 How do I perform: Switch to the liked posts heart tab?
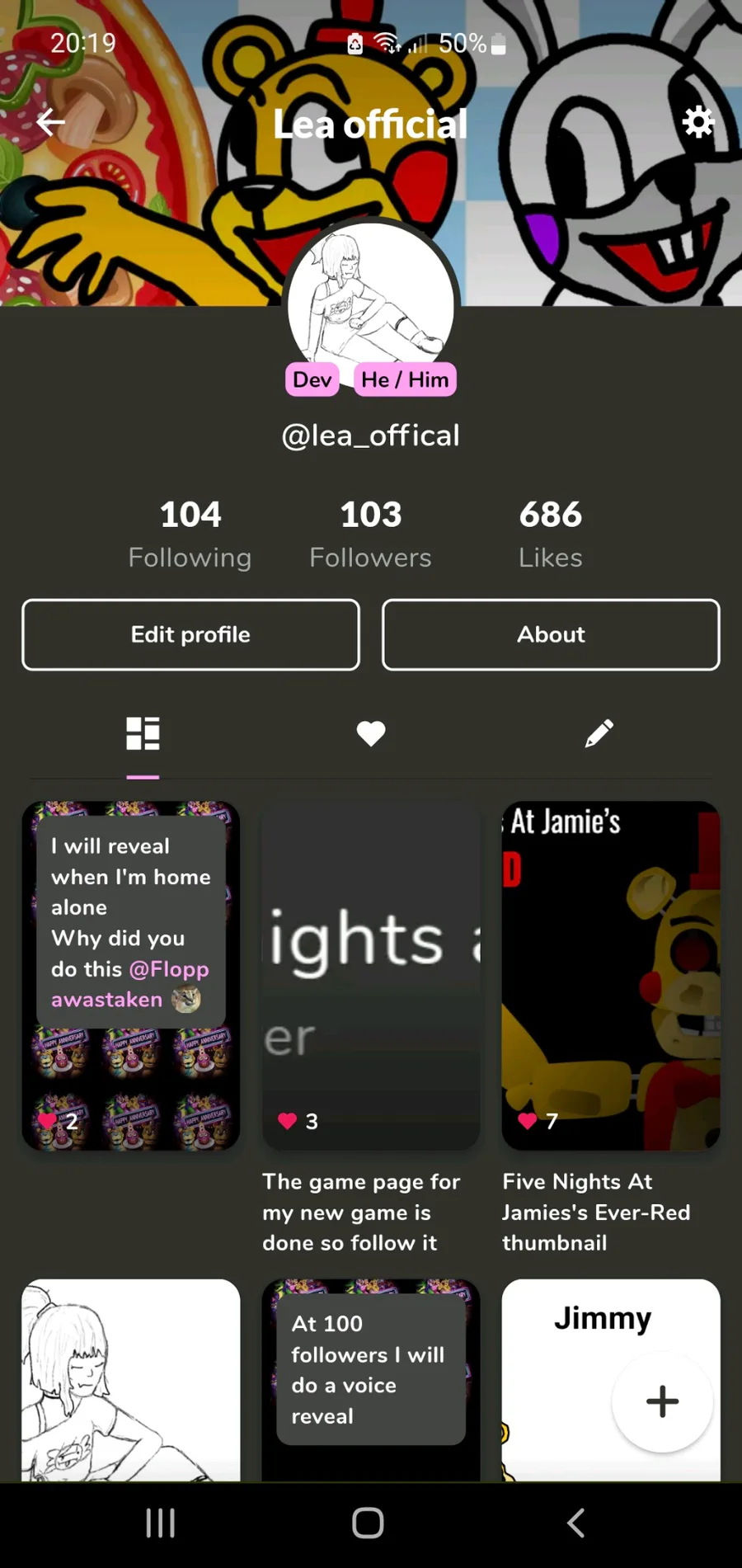pyautogui.click(x=371, y=733)
